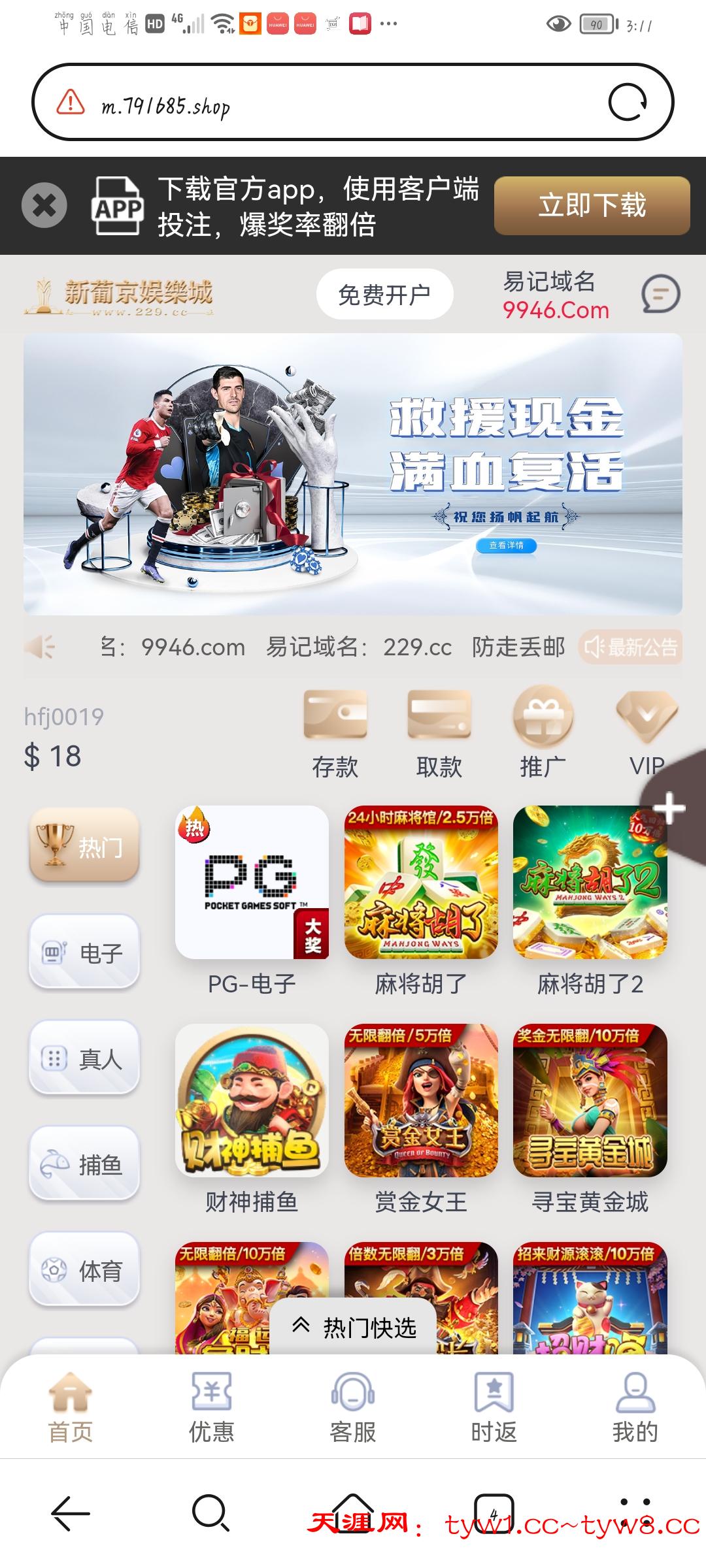Image resolution: width=706 pixels, height=1568 pixels.
Task: Dismiss the app download banner
Action: pos(44,206)
